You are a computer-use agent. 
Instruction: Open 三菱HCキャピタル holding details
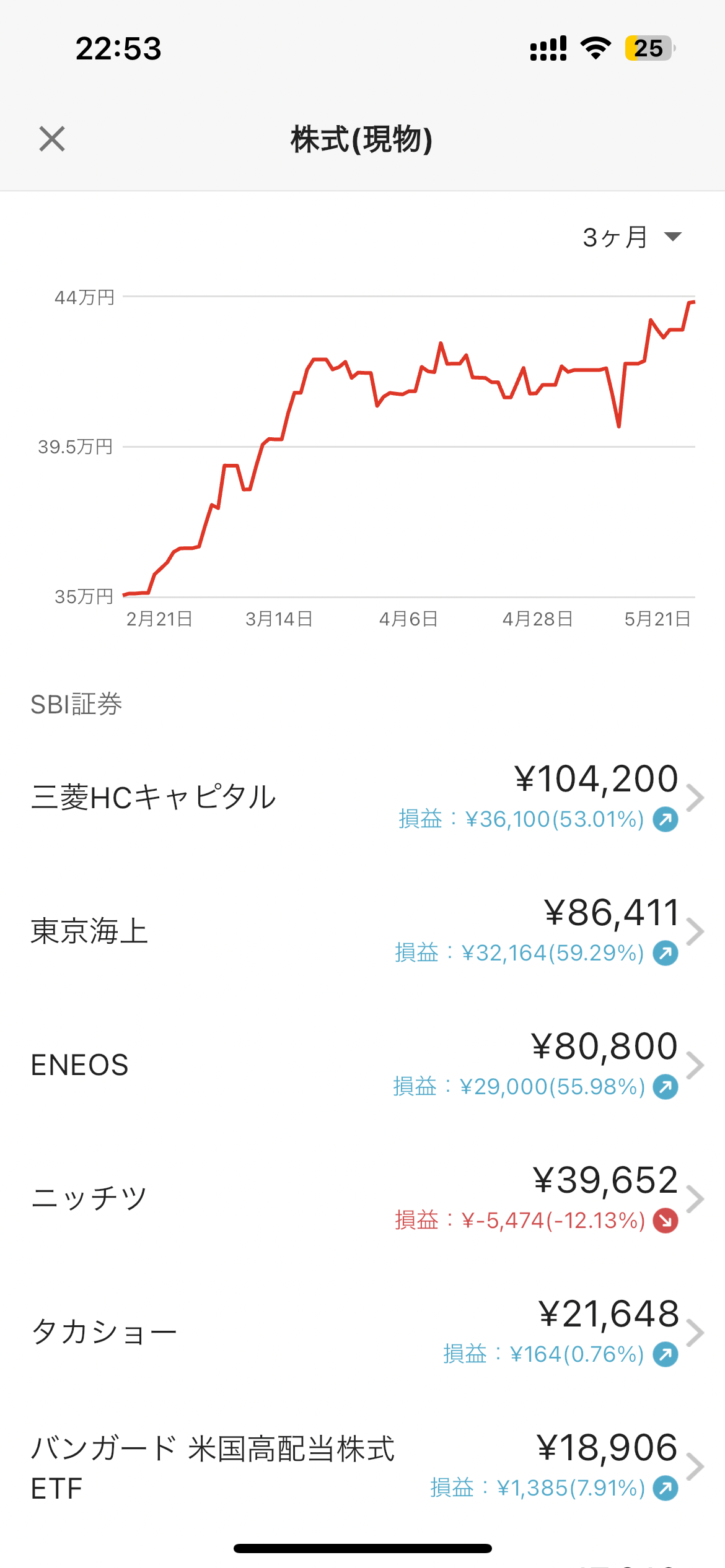362,798
